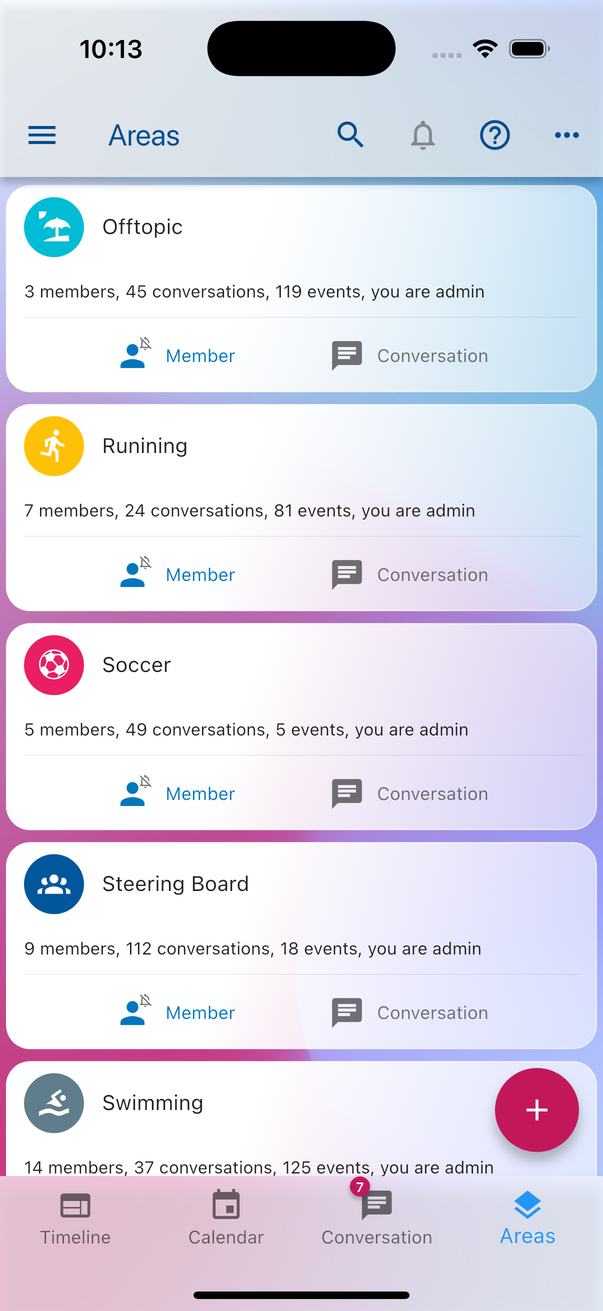Open the help question mark icon
The image size is (603, 1311).
pyautogui.click(x=495, y=135)
